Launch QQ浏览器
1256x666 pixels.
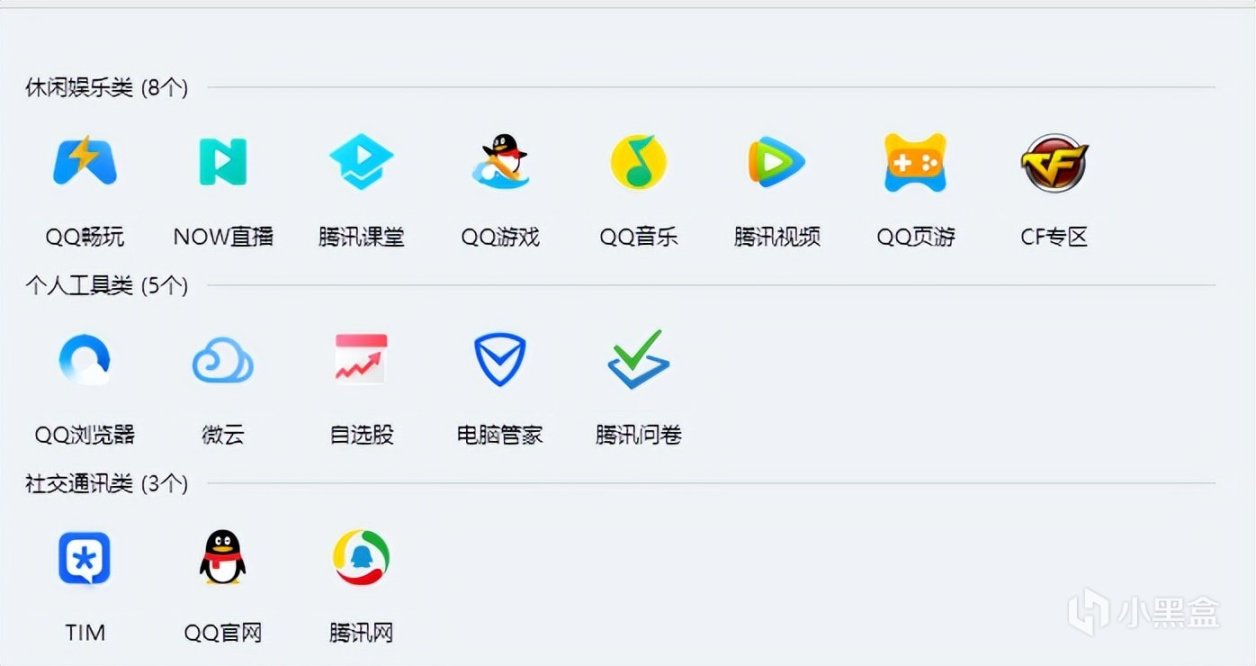[85, 361]
